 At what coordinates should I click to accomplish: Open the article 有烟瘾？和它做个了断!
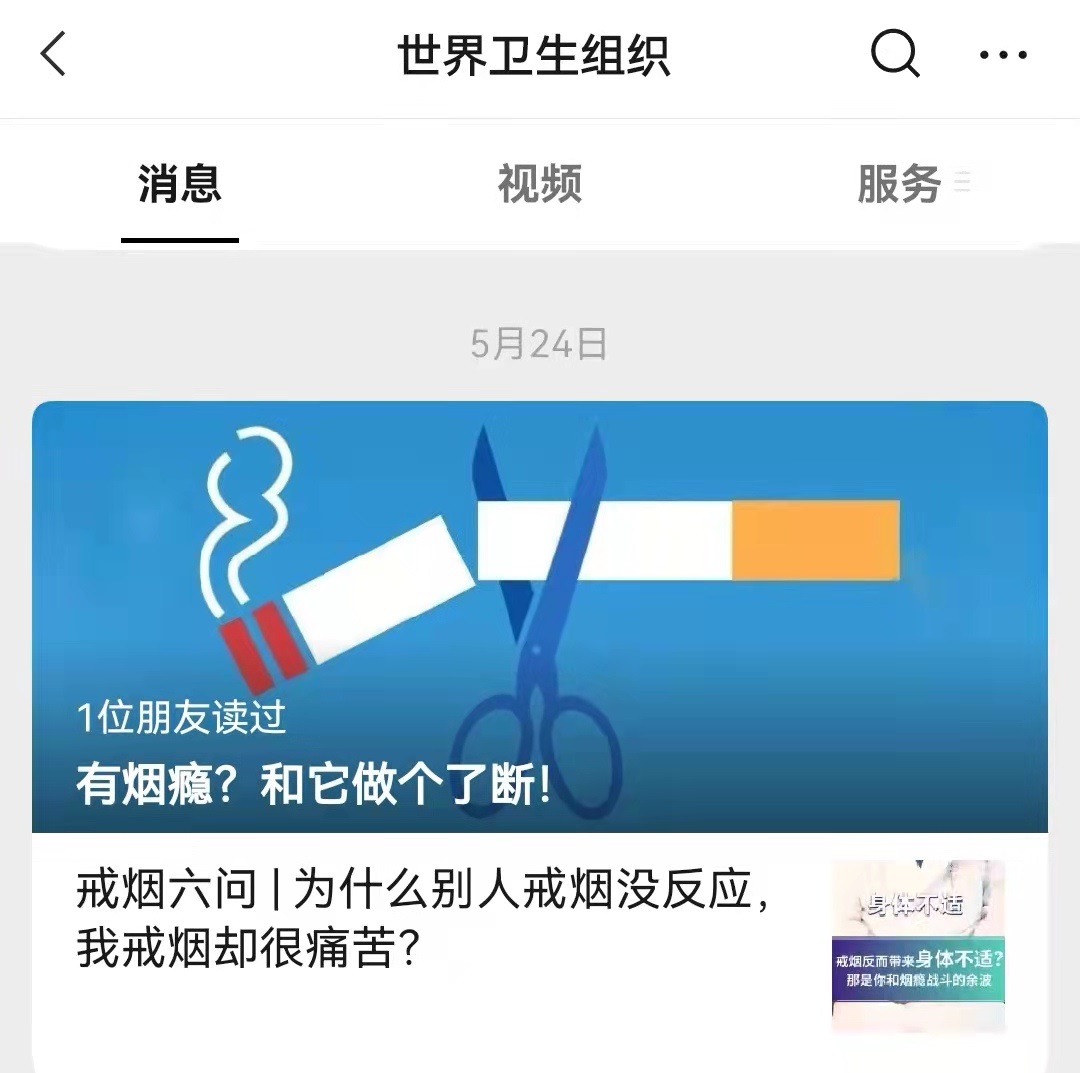pos(540,616)
